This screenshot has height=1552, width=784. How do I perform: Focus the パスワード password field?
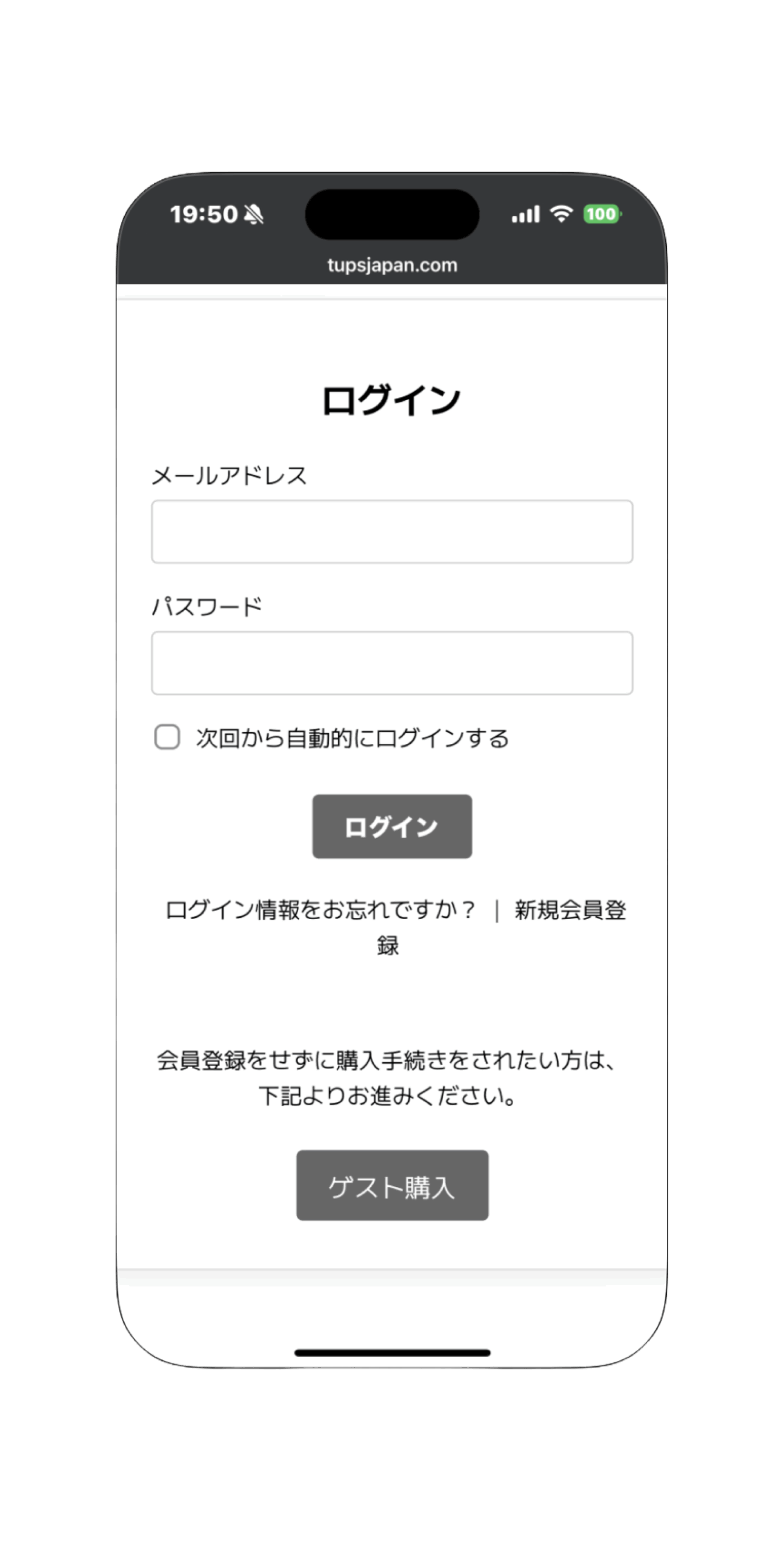click(x=392, y=663)
